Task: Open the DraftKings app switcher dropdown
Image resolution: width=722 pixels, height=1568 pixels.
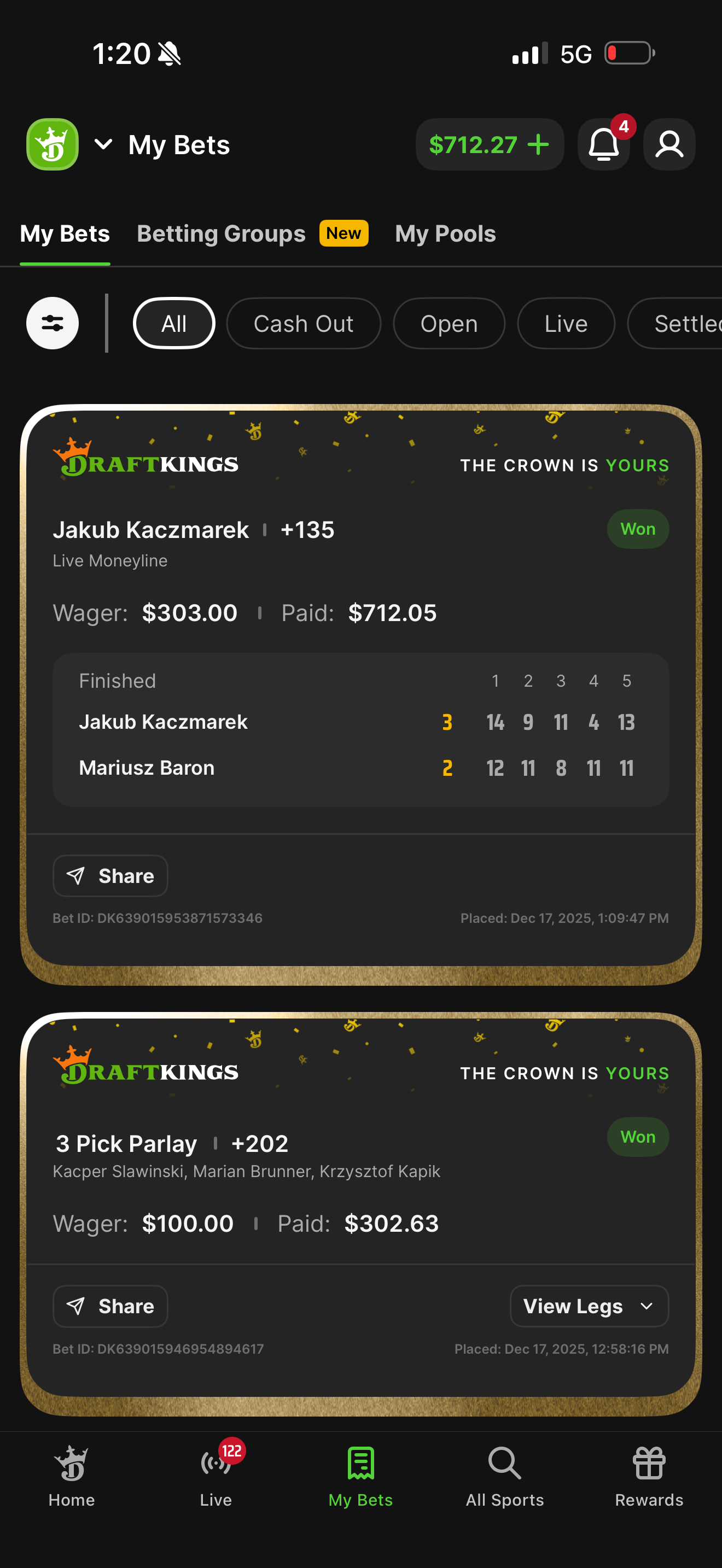Action: coord(103,144)
